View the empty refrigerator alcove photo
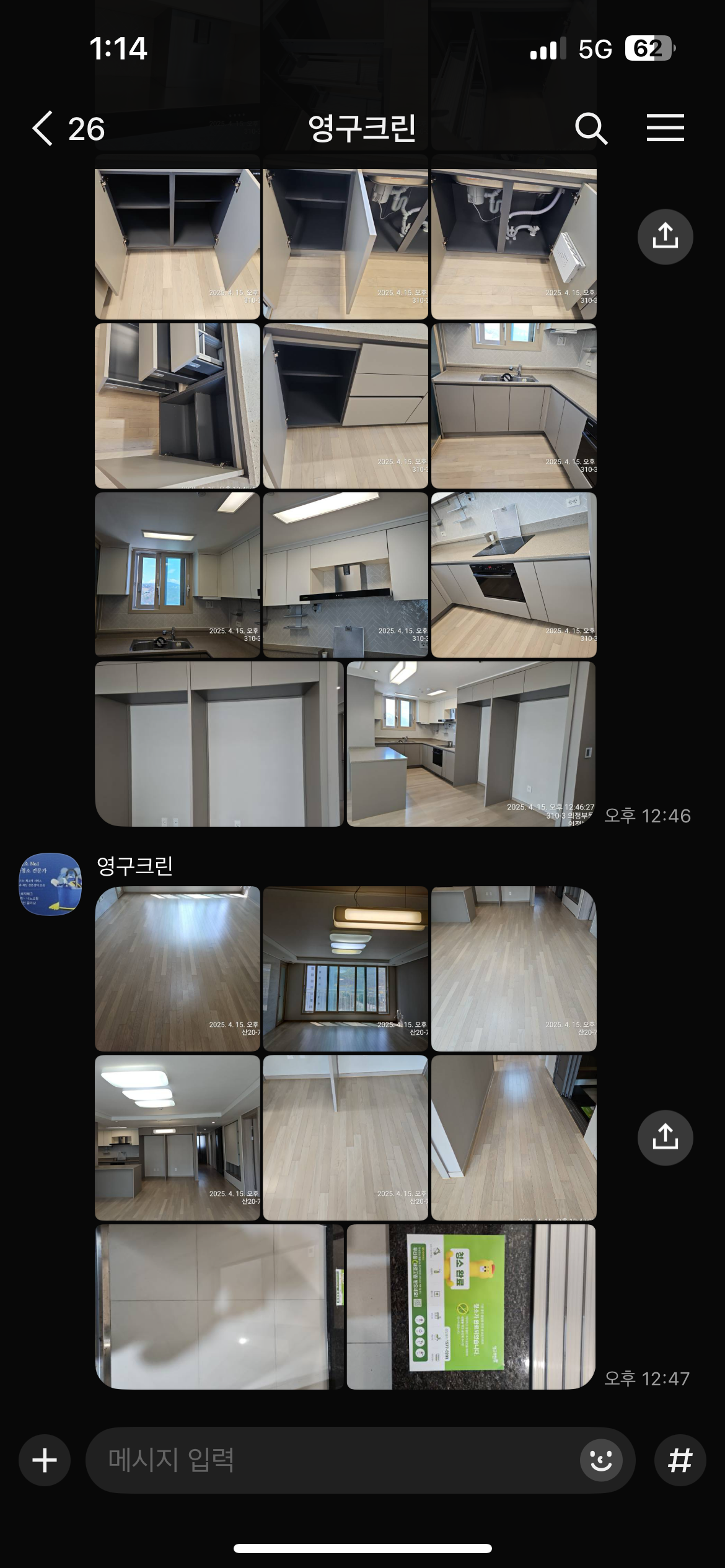 pos(219,744)
